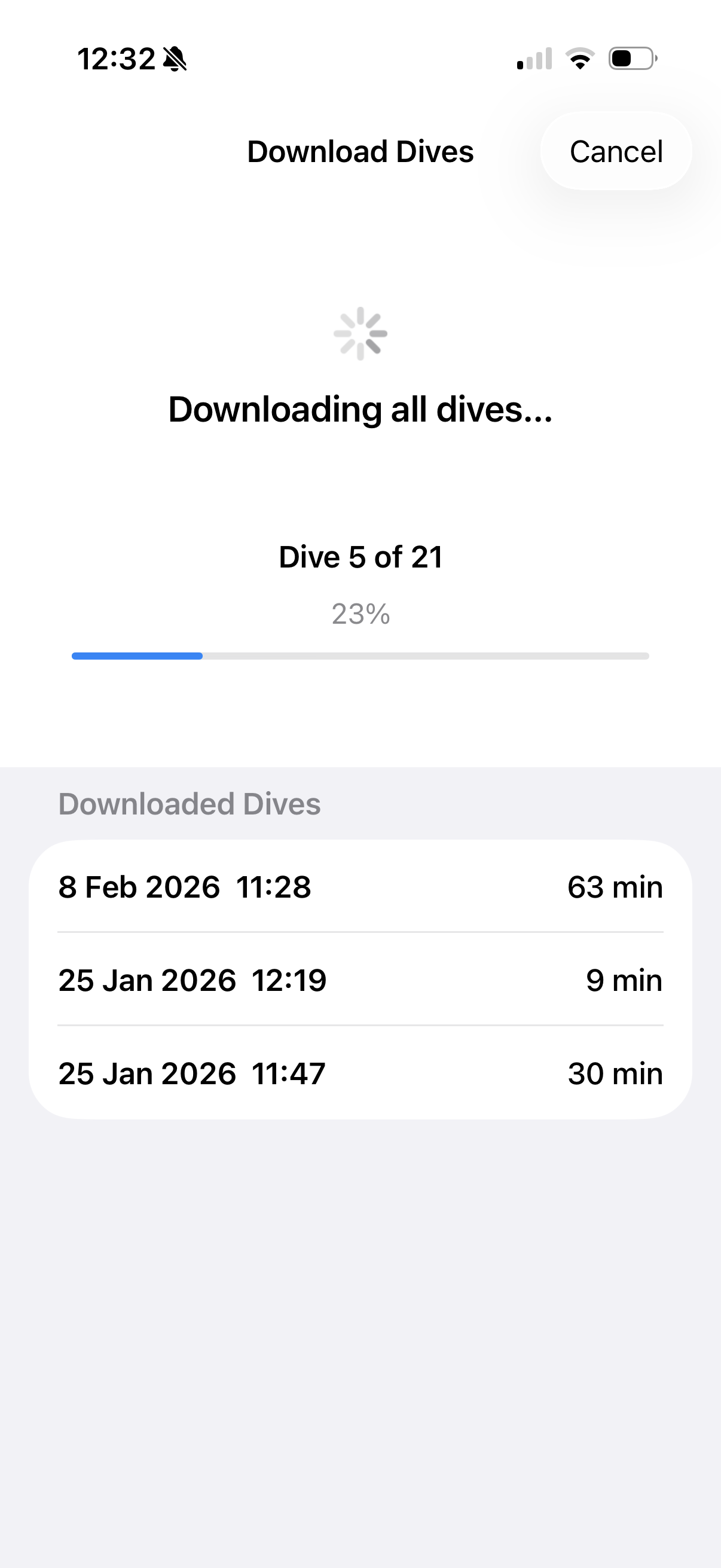Click the clock showing 12:32

click(117, 58)
